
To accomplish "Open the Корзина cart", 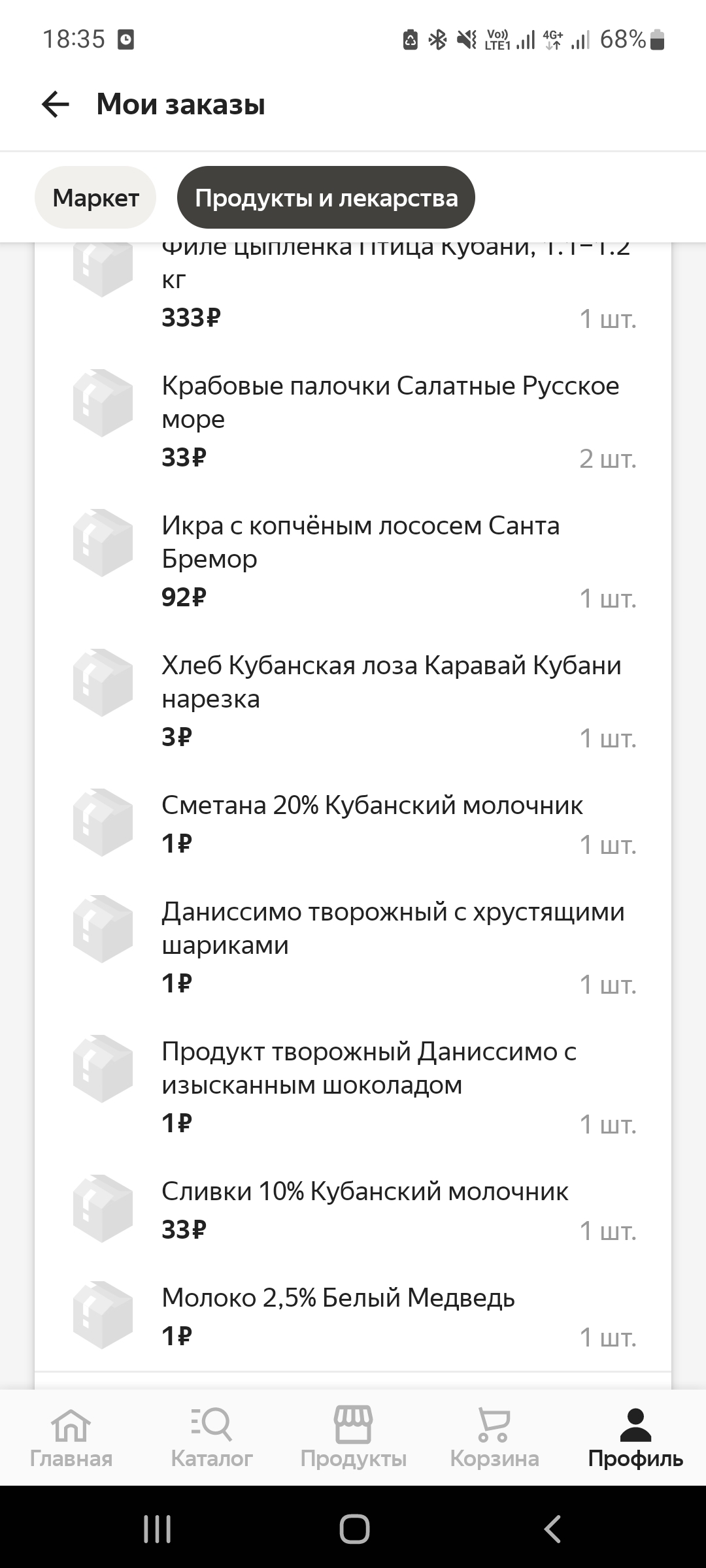I will (x=494, y=1437).
